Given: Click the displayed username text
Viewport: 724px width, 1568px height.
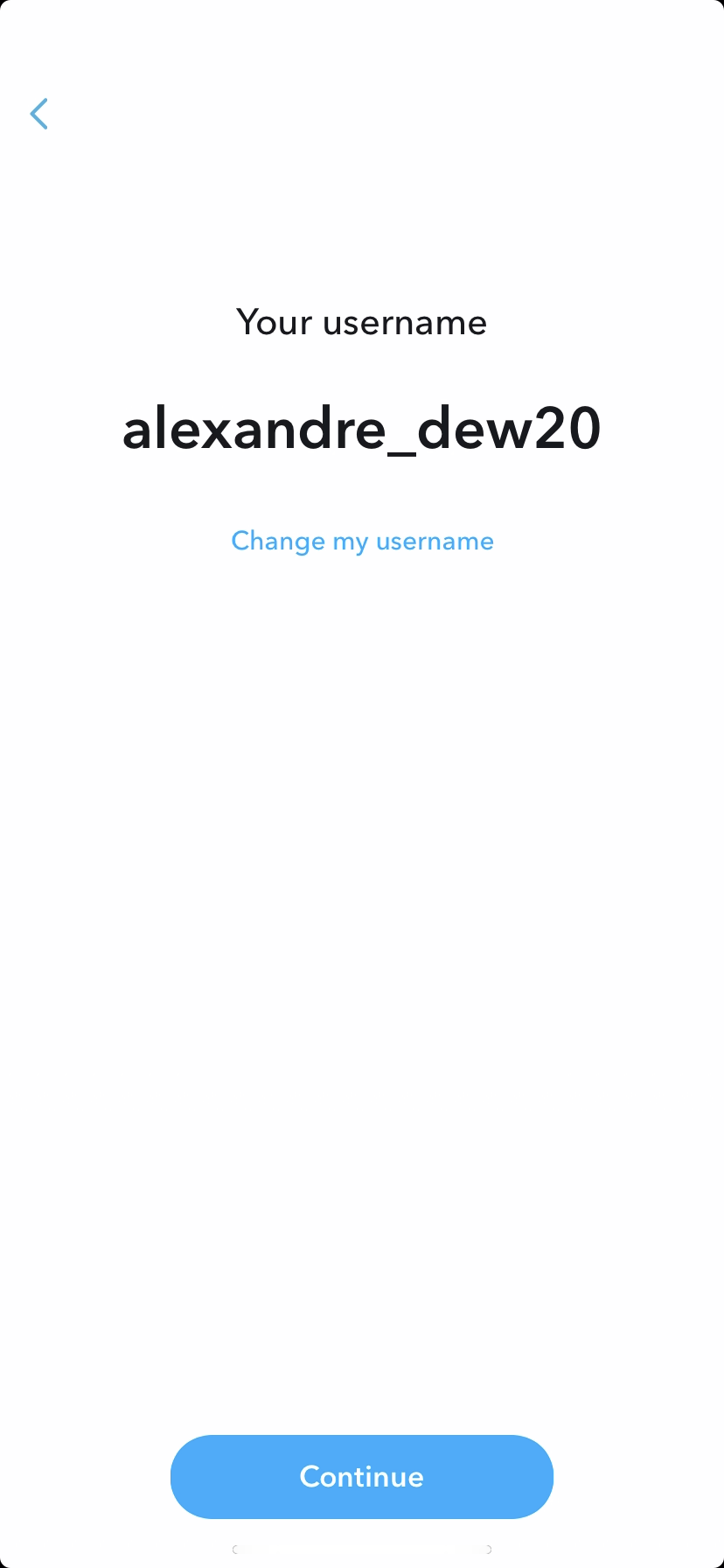Looking at the screenshot, I should coord(362,429).
